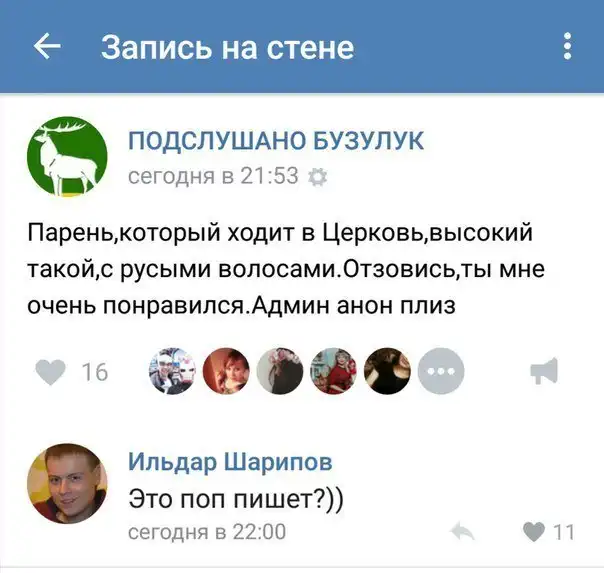
Task: Reply to Ильдар Шарипов's comment
Action: pos(463,531)
